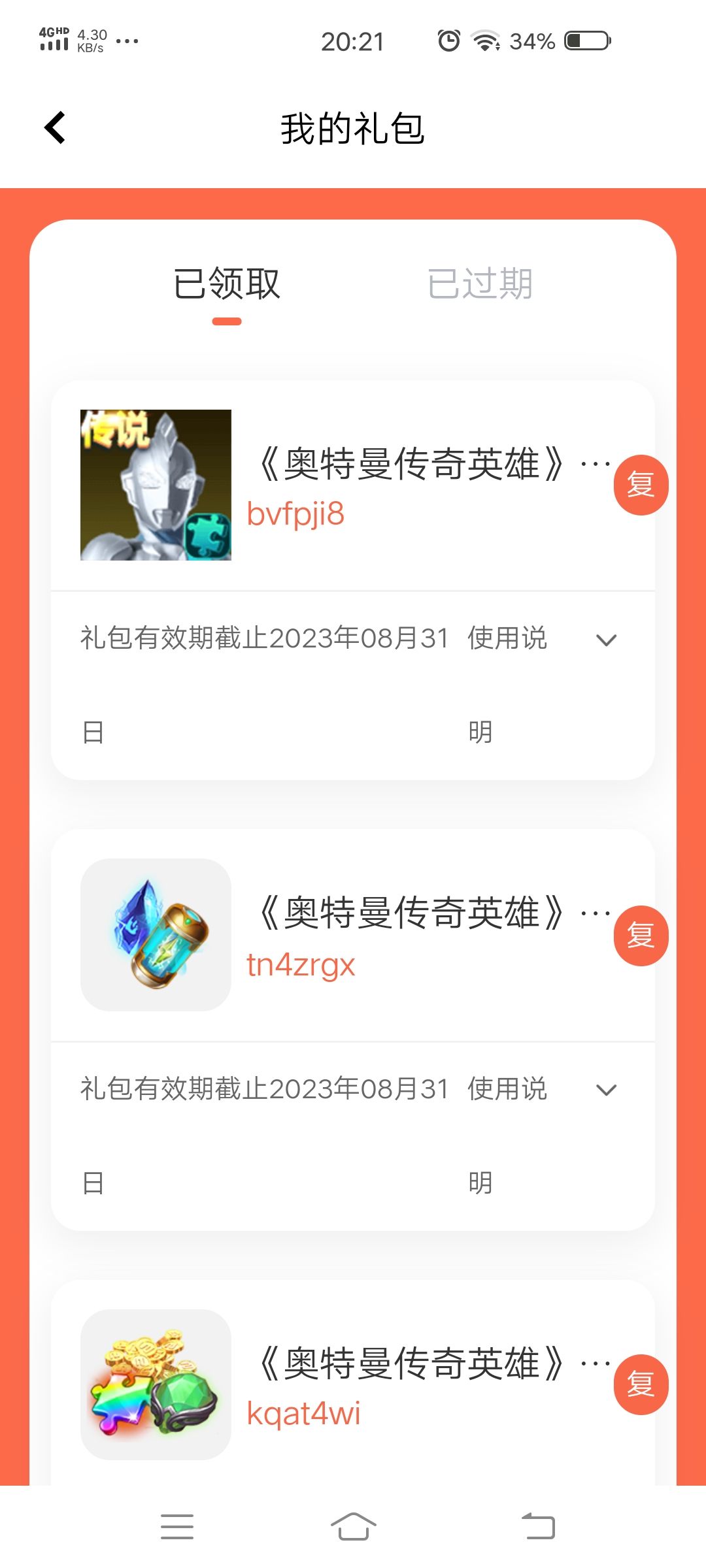This screenshot has height=1568, width=706.
Task: Select the 已领取 tab
Action: (227, 284)
